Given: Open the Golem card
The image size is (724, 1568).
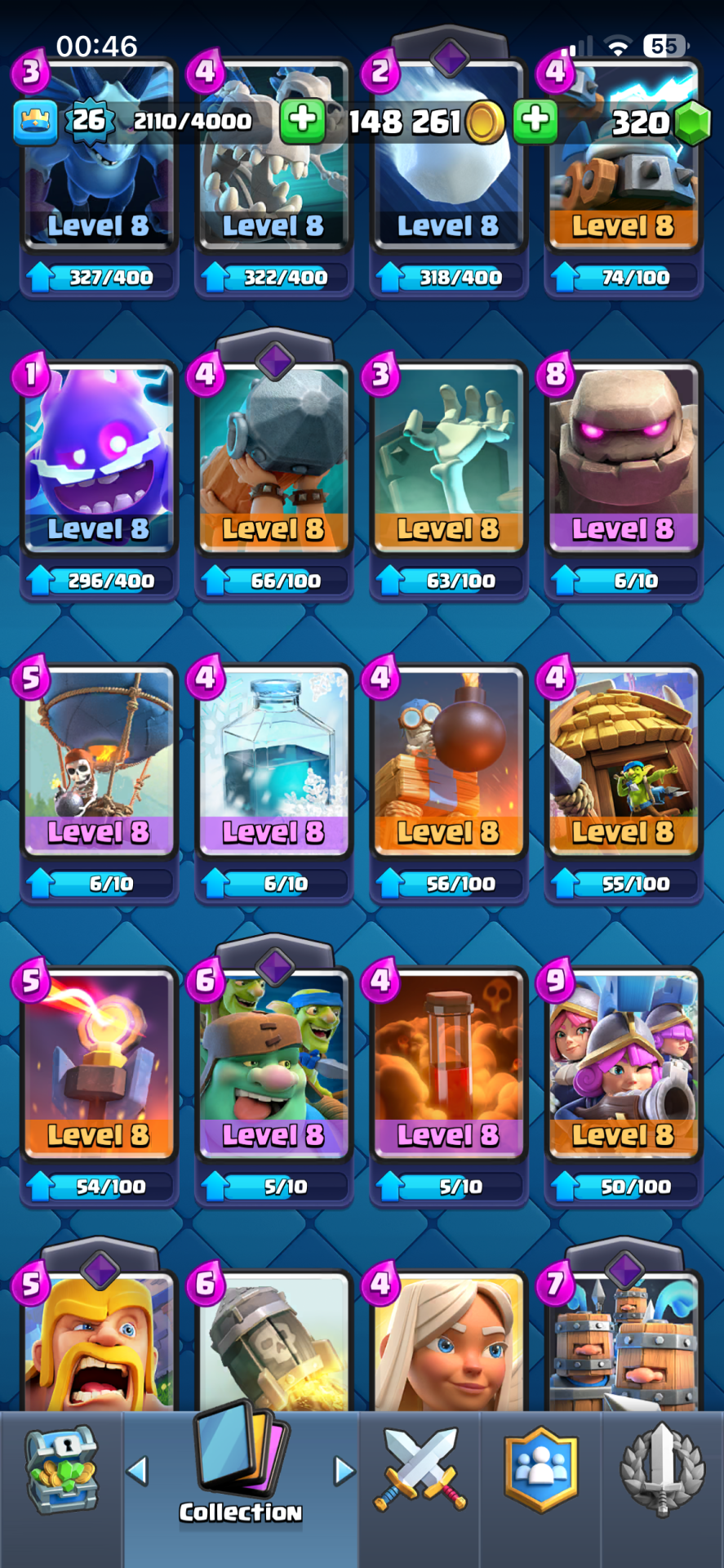Looking at the screenshot, I should coord(623,457).
